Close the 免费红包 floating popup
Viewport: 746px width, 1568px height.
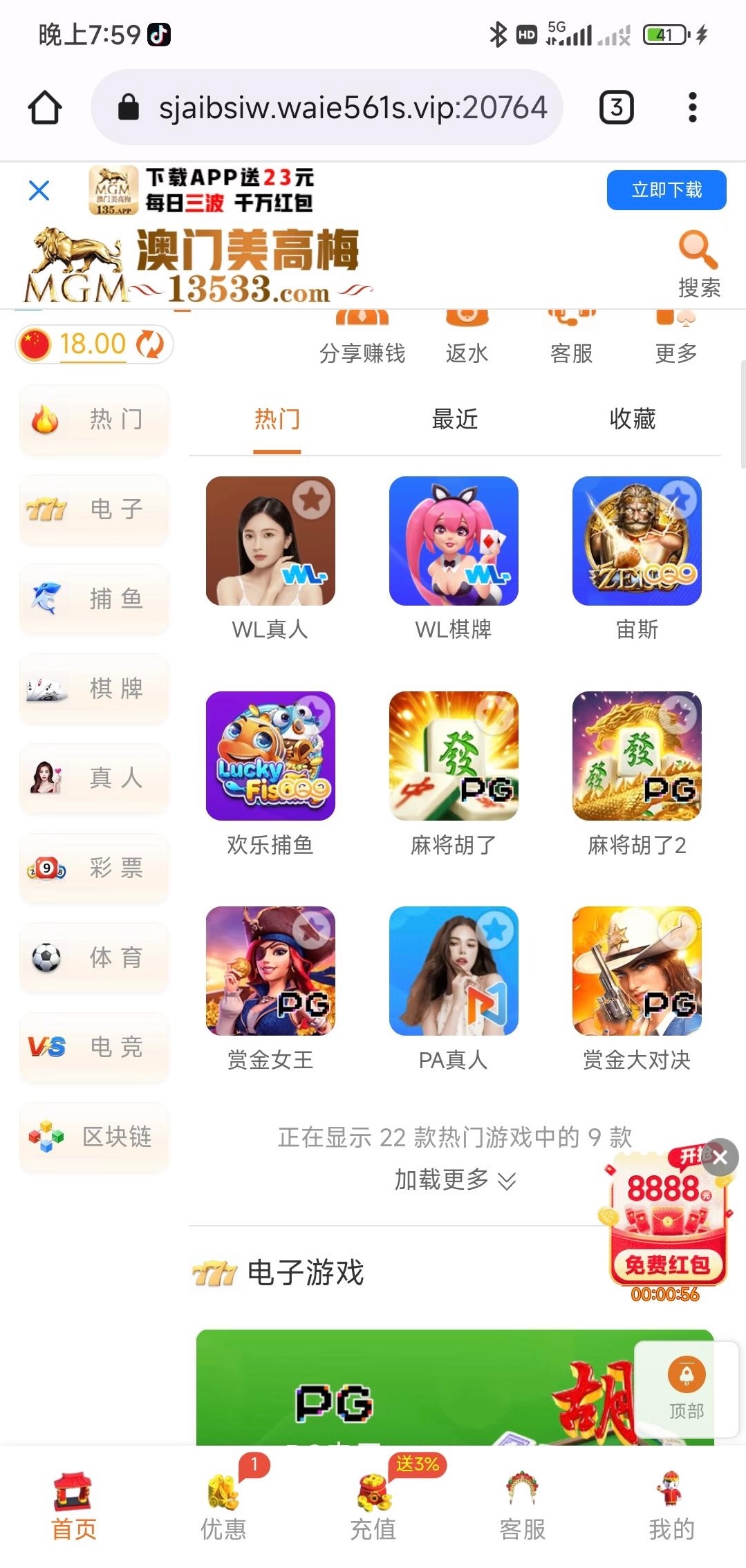click(720, 1157)
